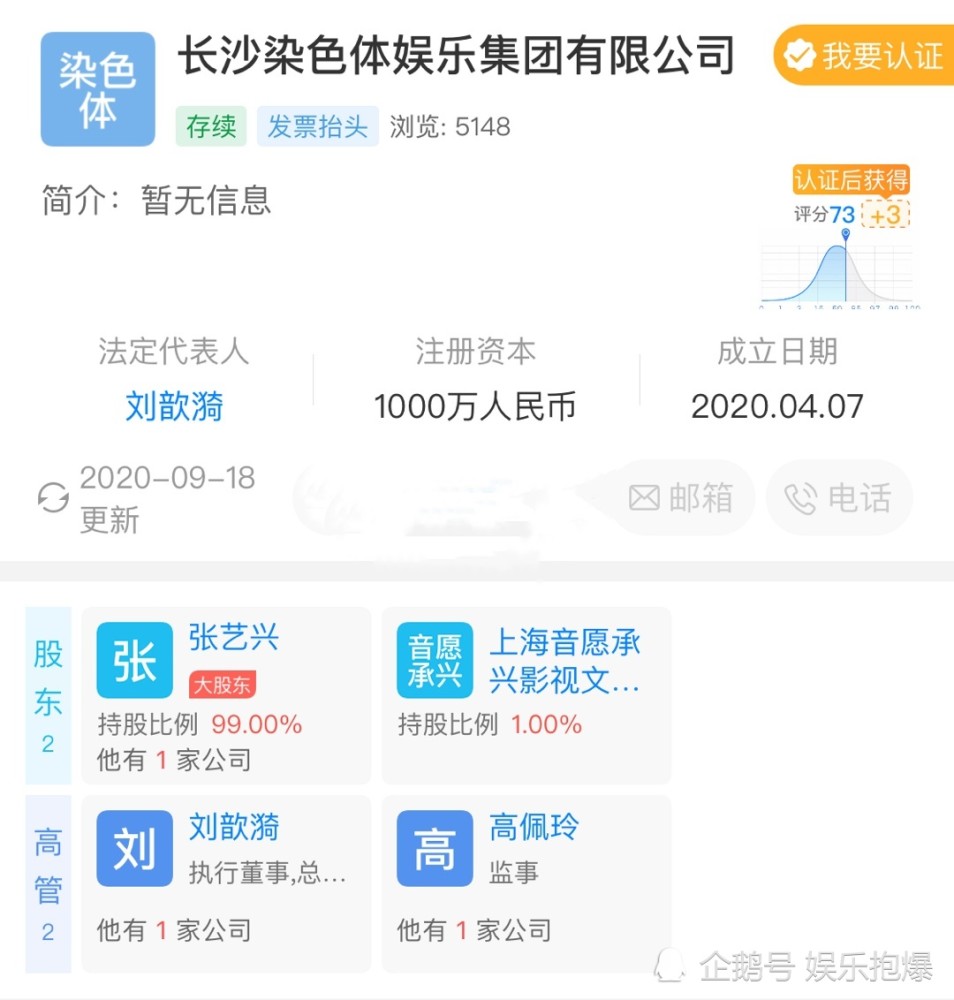Open the 发票抬头 chip
This screenshot has width=954, height=1000.
[318, 127]
